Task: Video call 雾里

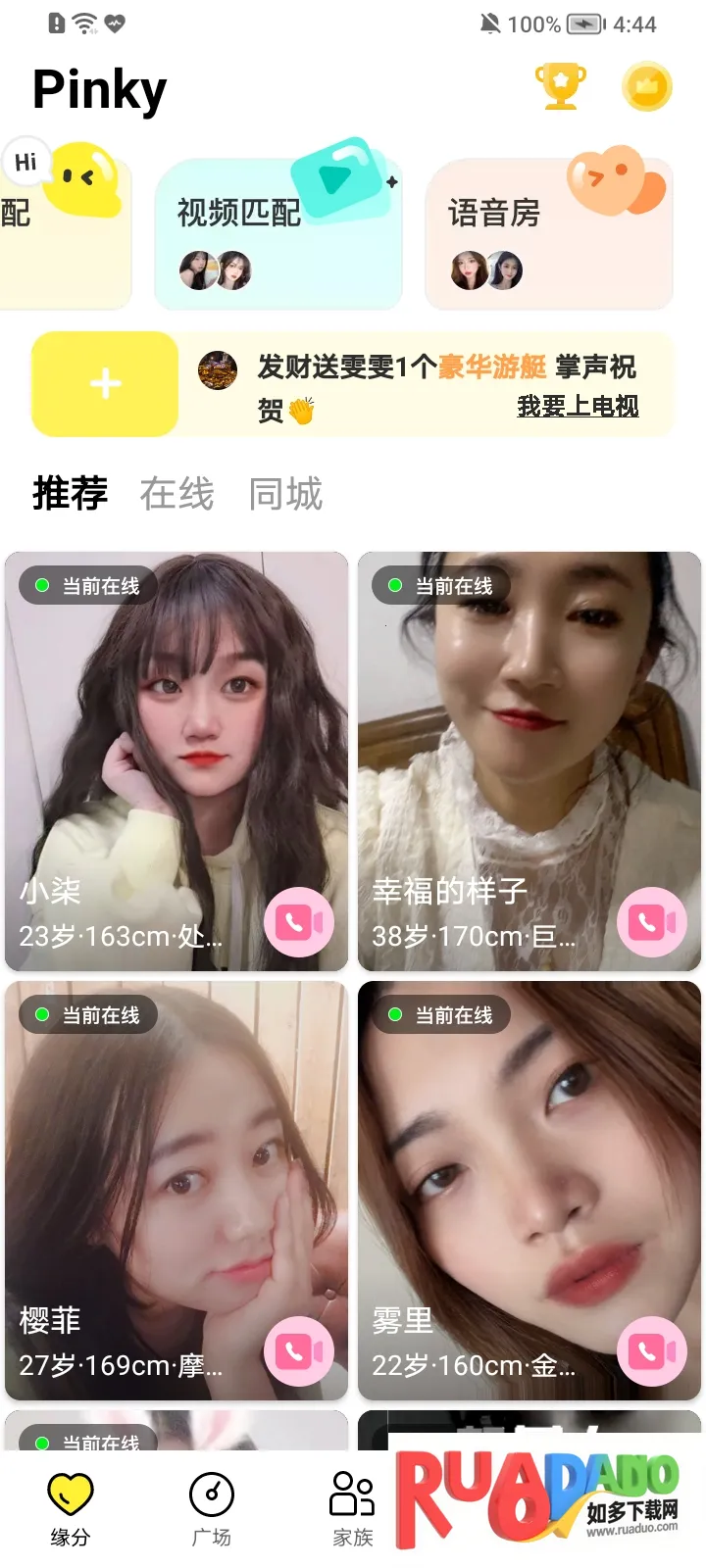Action: click(x=652, y=1351)
